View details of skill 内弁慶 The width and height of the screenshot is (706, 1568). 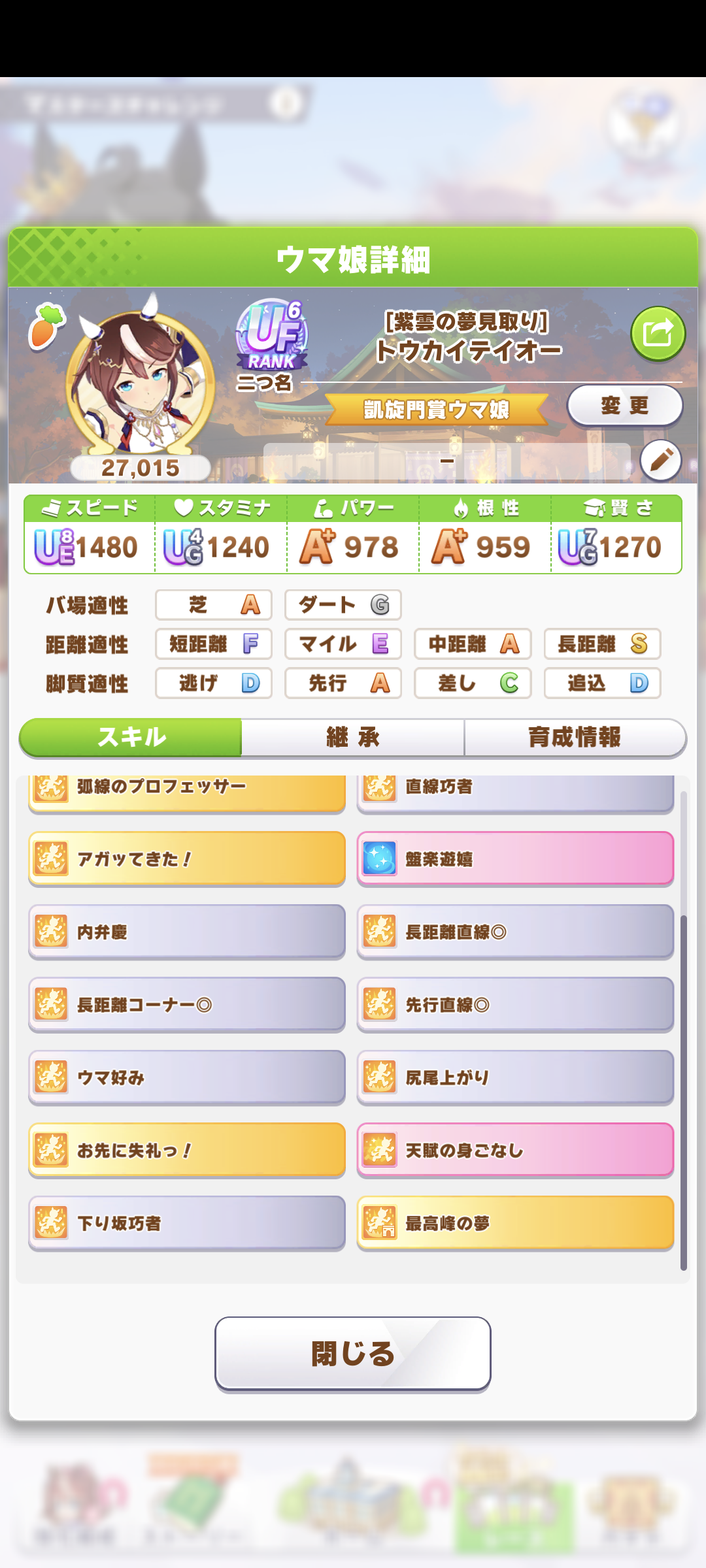point(187,932)
